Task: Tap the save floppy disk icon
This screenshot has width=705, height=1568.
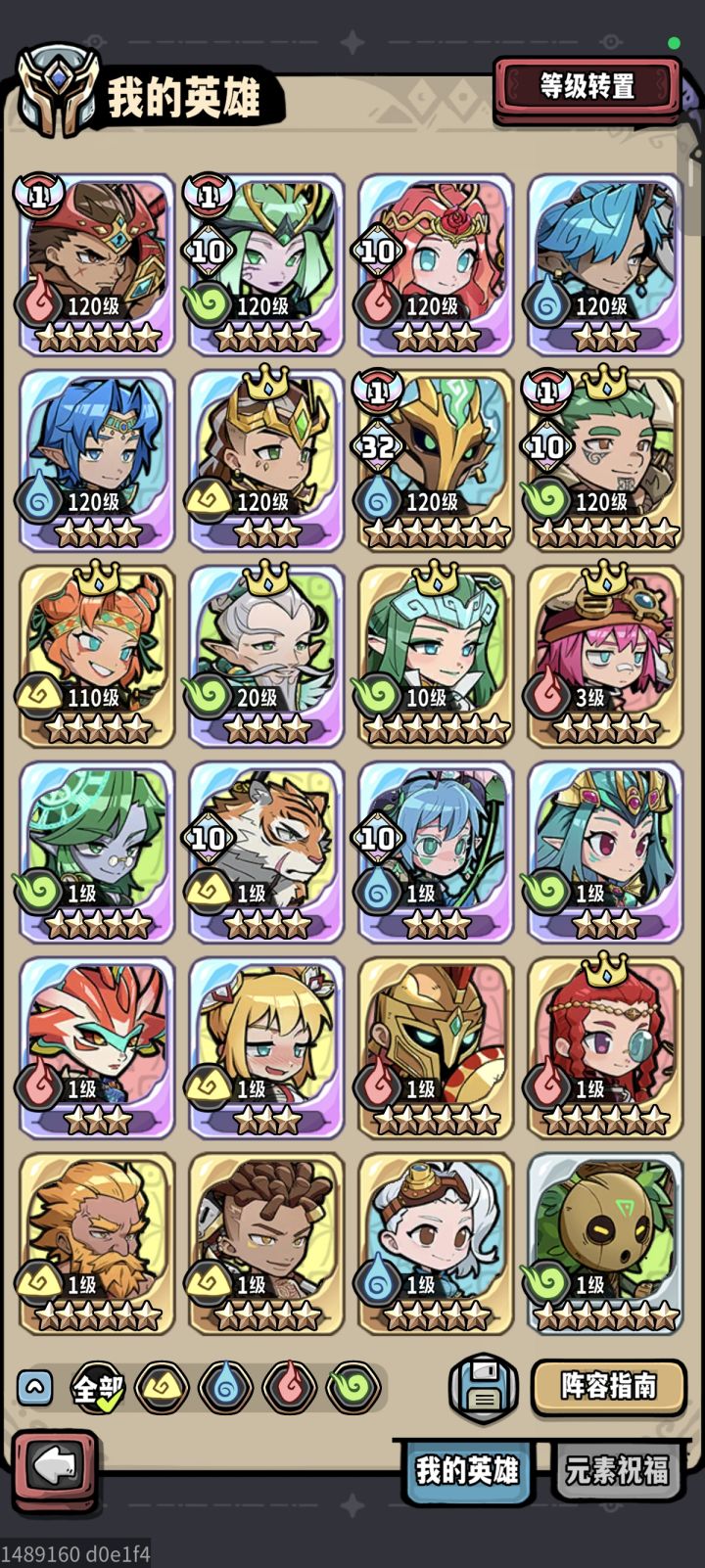Action: [x=484, y=1386]
